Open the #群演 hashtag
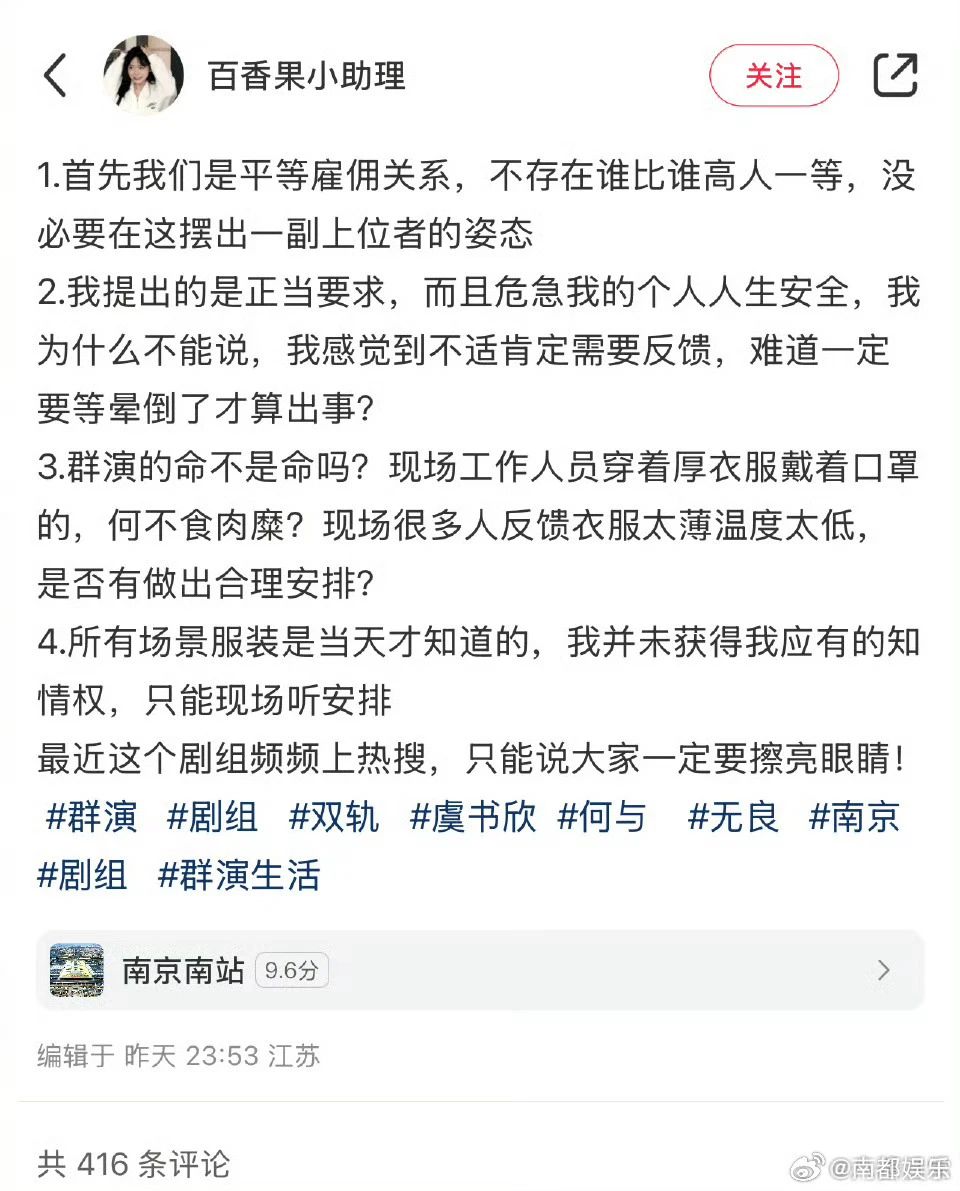 click(x=91, y=817)
